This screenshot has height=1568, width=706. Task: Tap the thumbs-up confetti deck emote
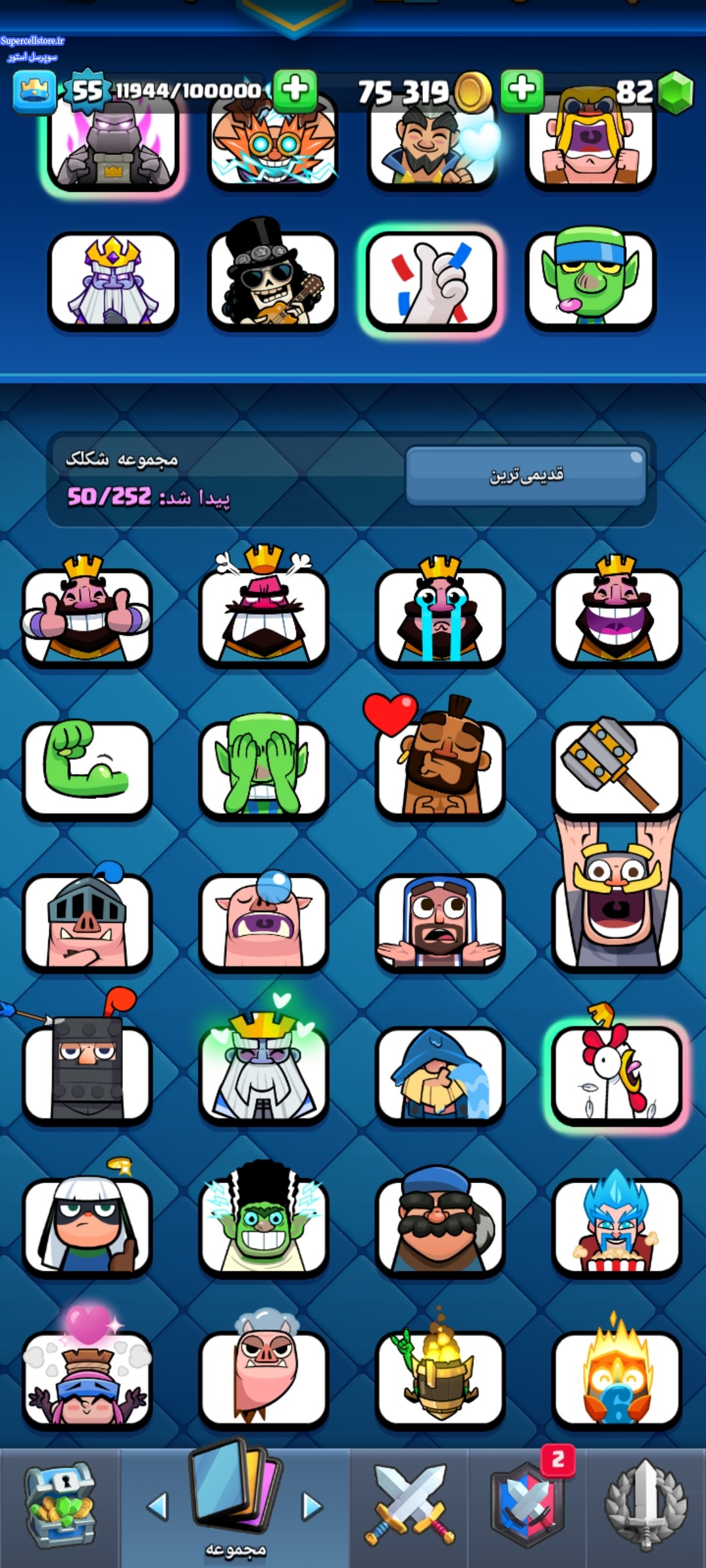(431, 281)
